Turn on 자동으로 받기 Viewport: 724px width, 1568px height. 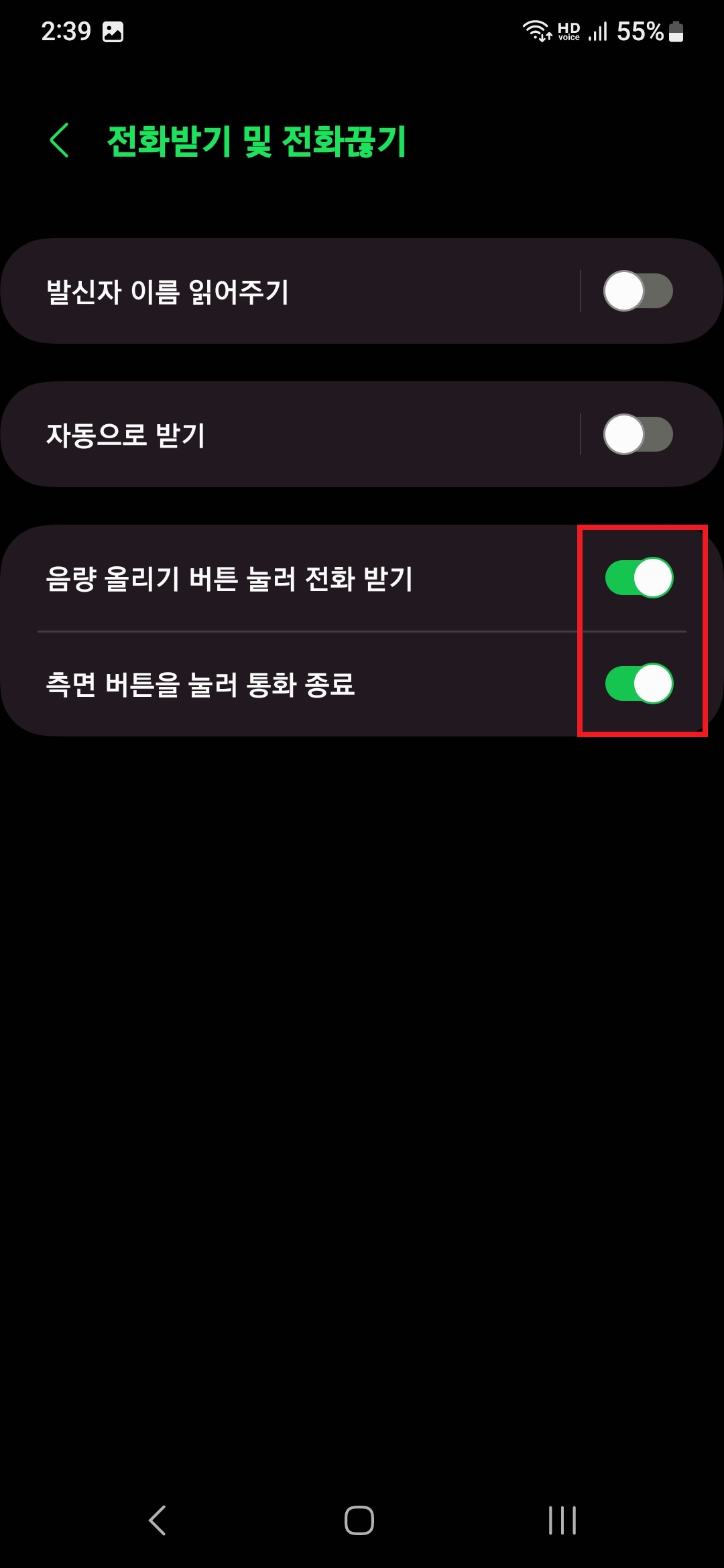(639, 434)
